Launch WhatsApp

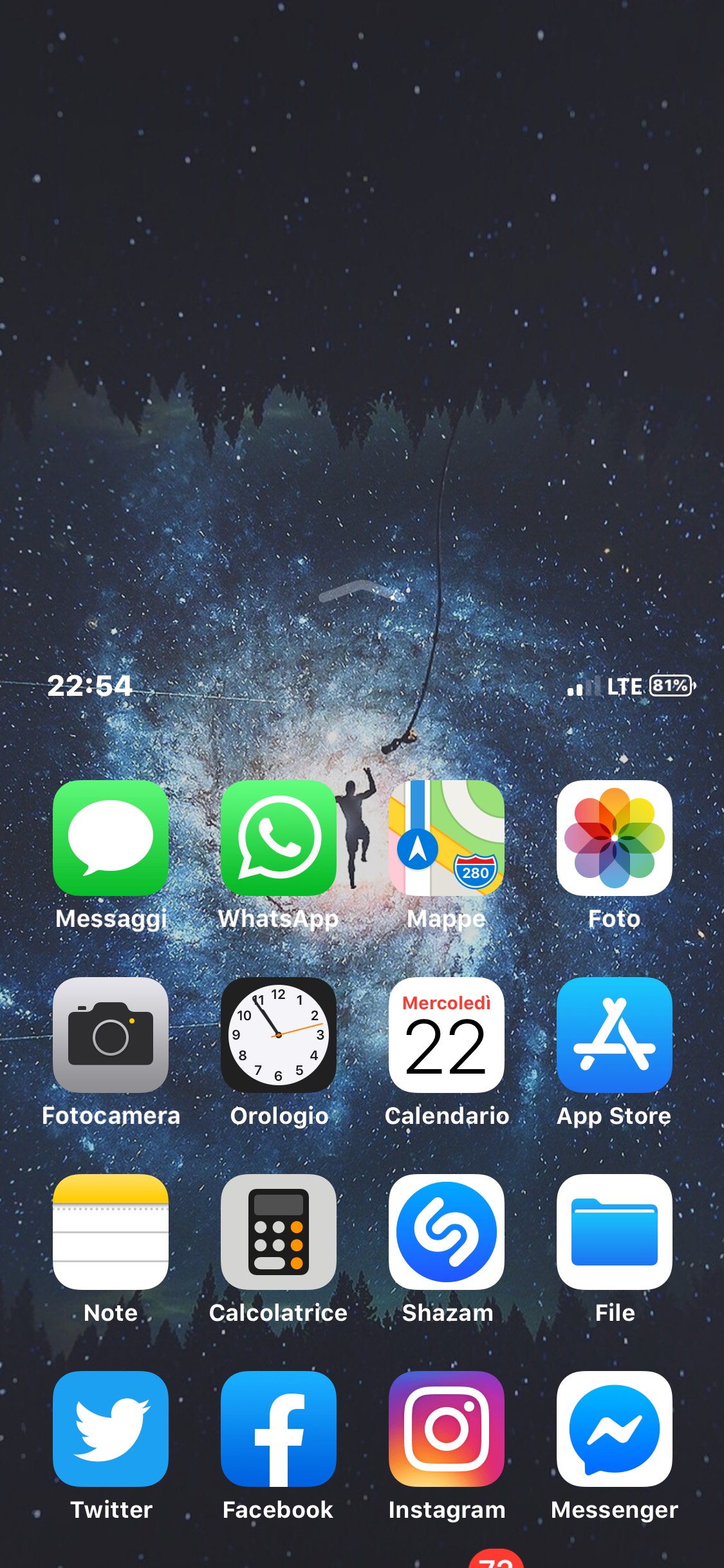(279, 837)
